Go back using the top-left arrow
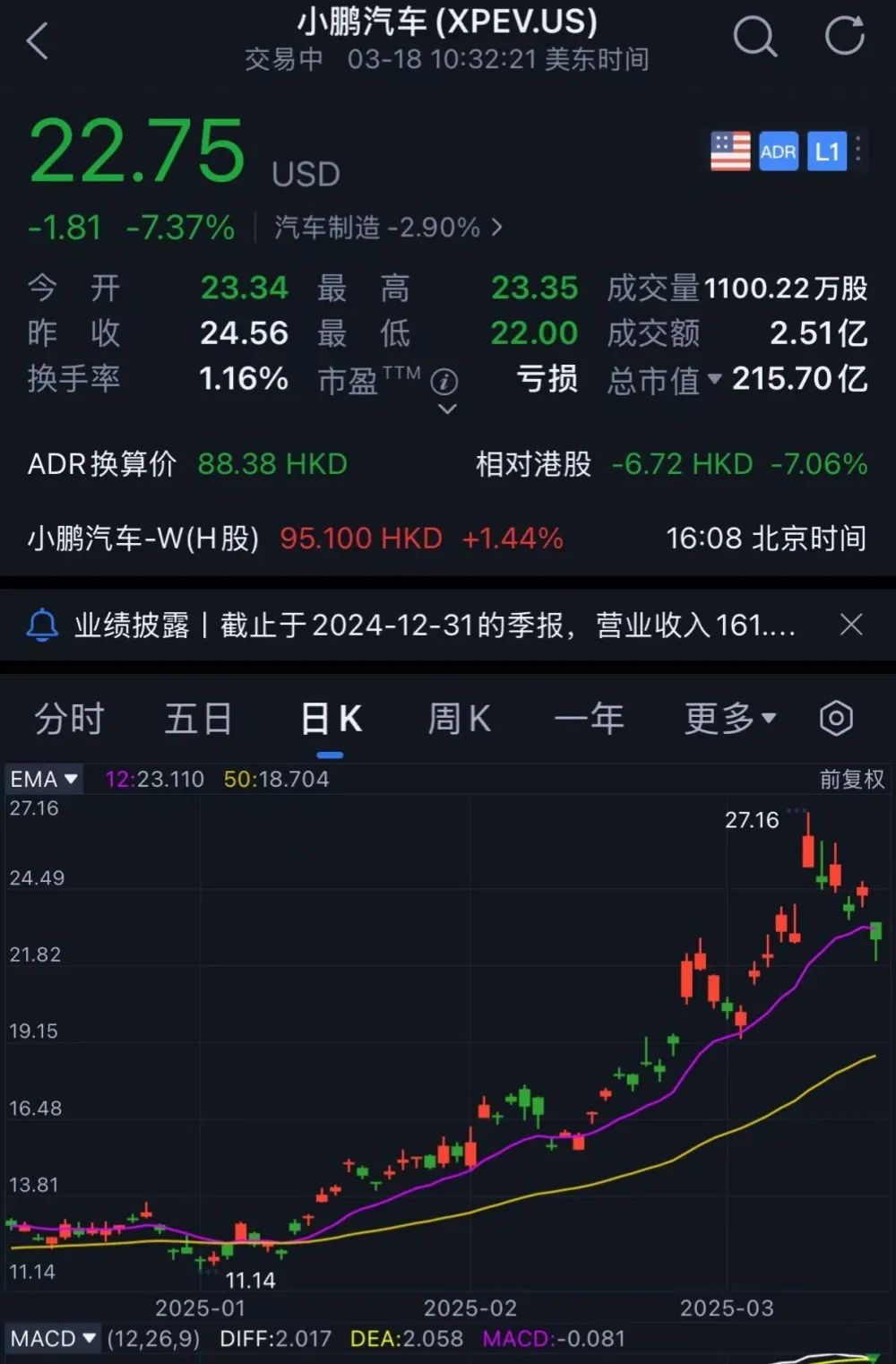Image resolution: width=896 pixels, height=1364 pixels. (x=38, y=41)
